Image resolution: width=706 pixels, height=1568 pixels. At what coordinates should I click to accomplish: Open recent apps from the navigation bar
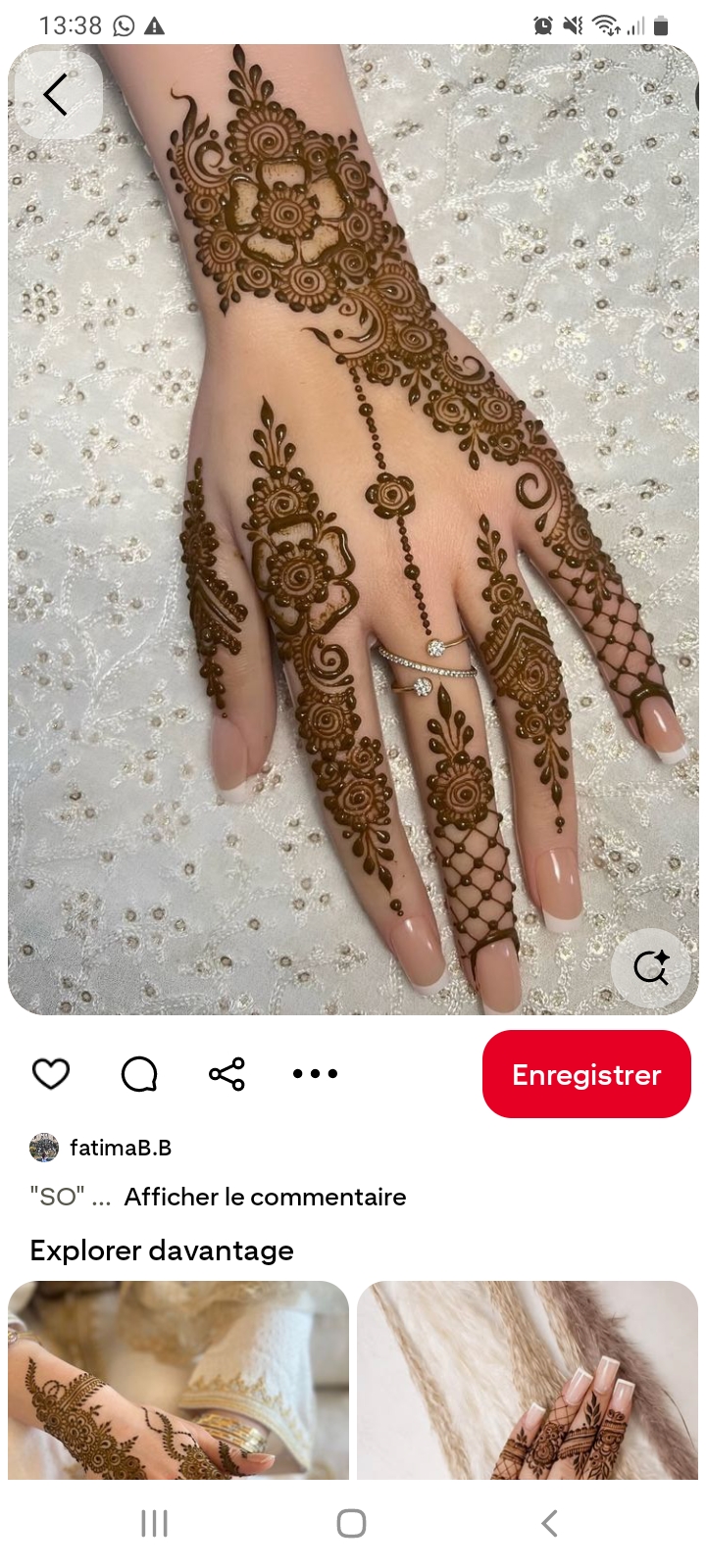point(155,1523)
